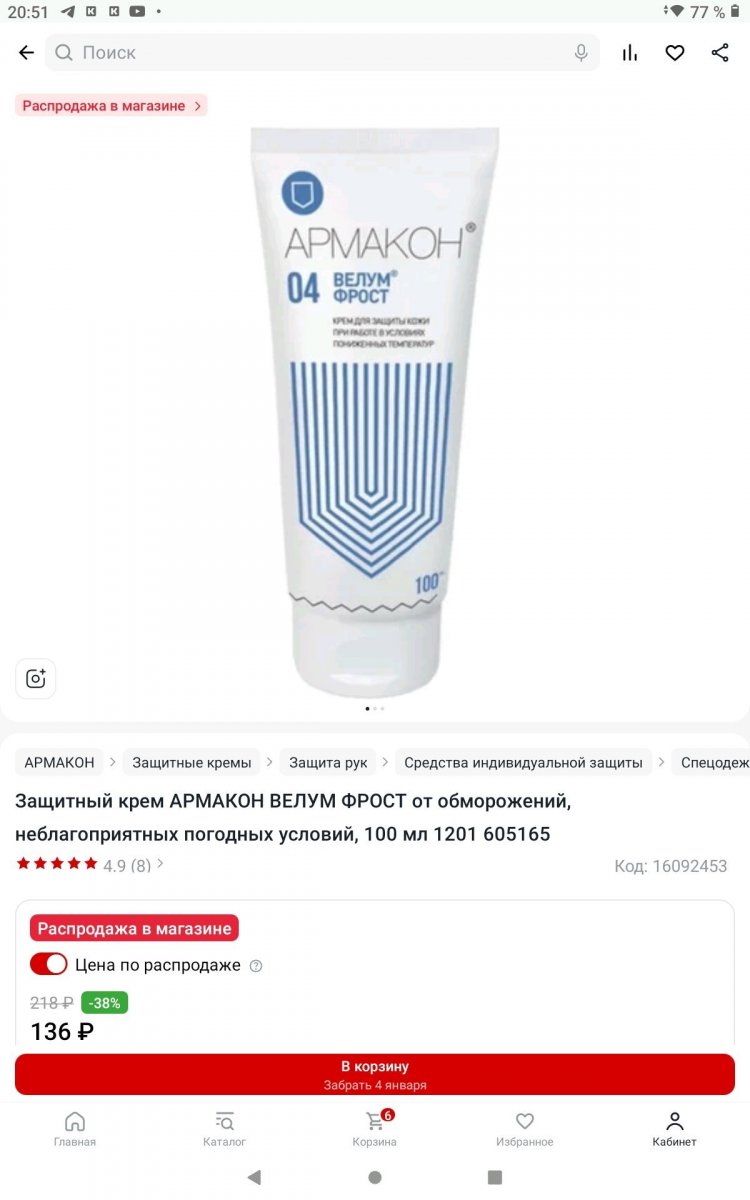
Task: Switch to the Главная tab
Action: coord(75,1129)
